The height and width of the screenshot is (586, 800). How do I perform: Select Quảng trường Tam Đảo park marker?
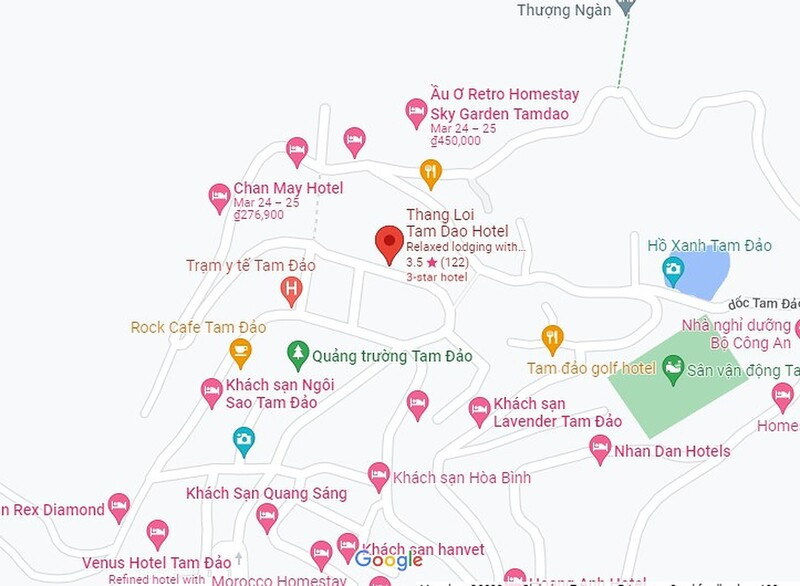coord(297,354)
